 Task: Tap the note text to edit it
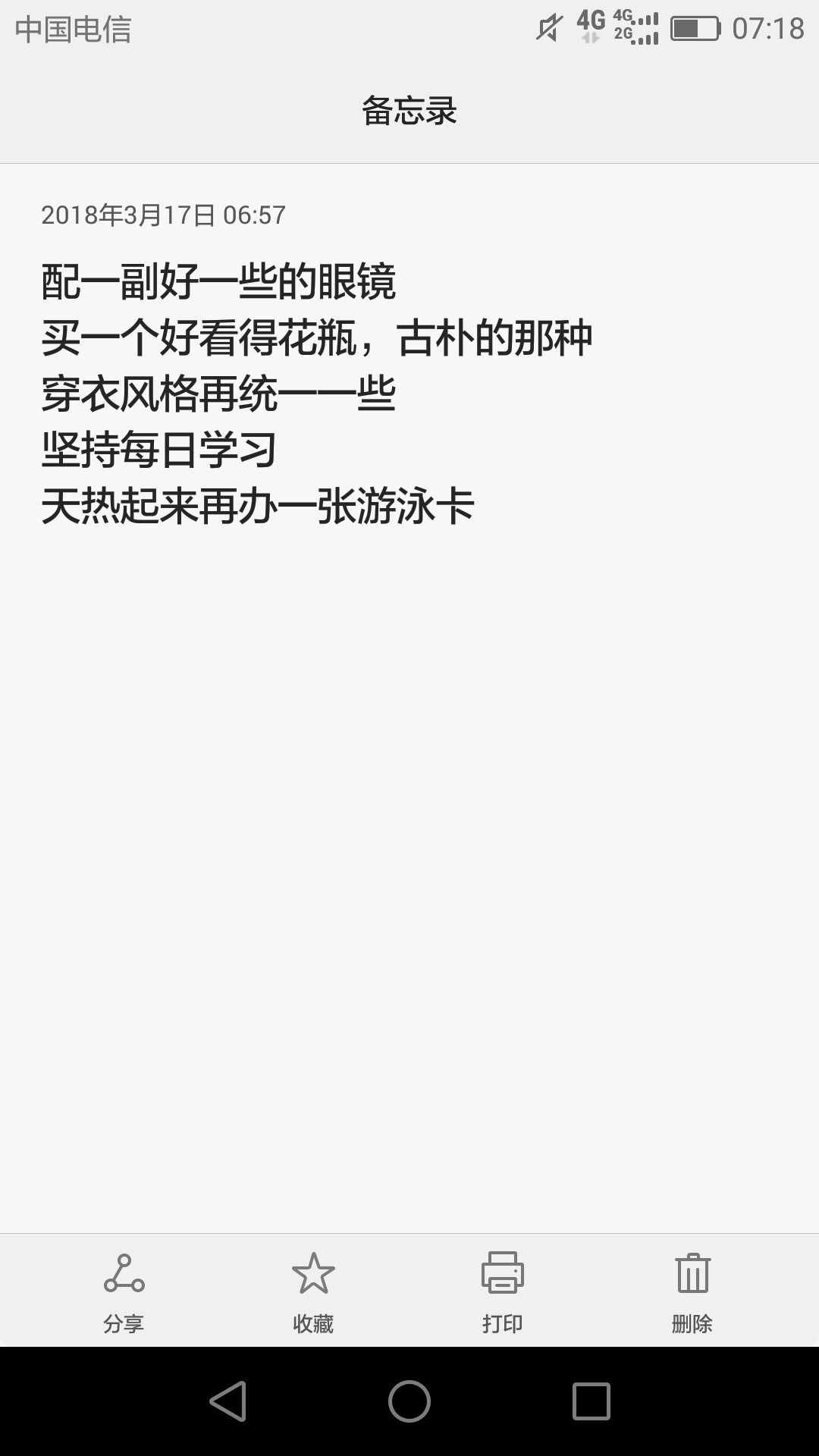click(x=317, y=394)
